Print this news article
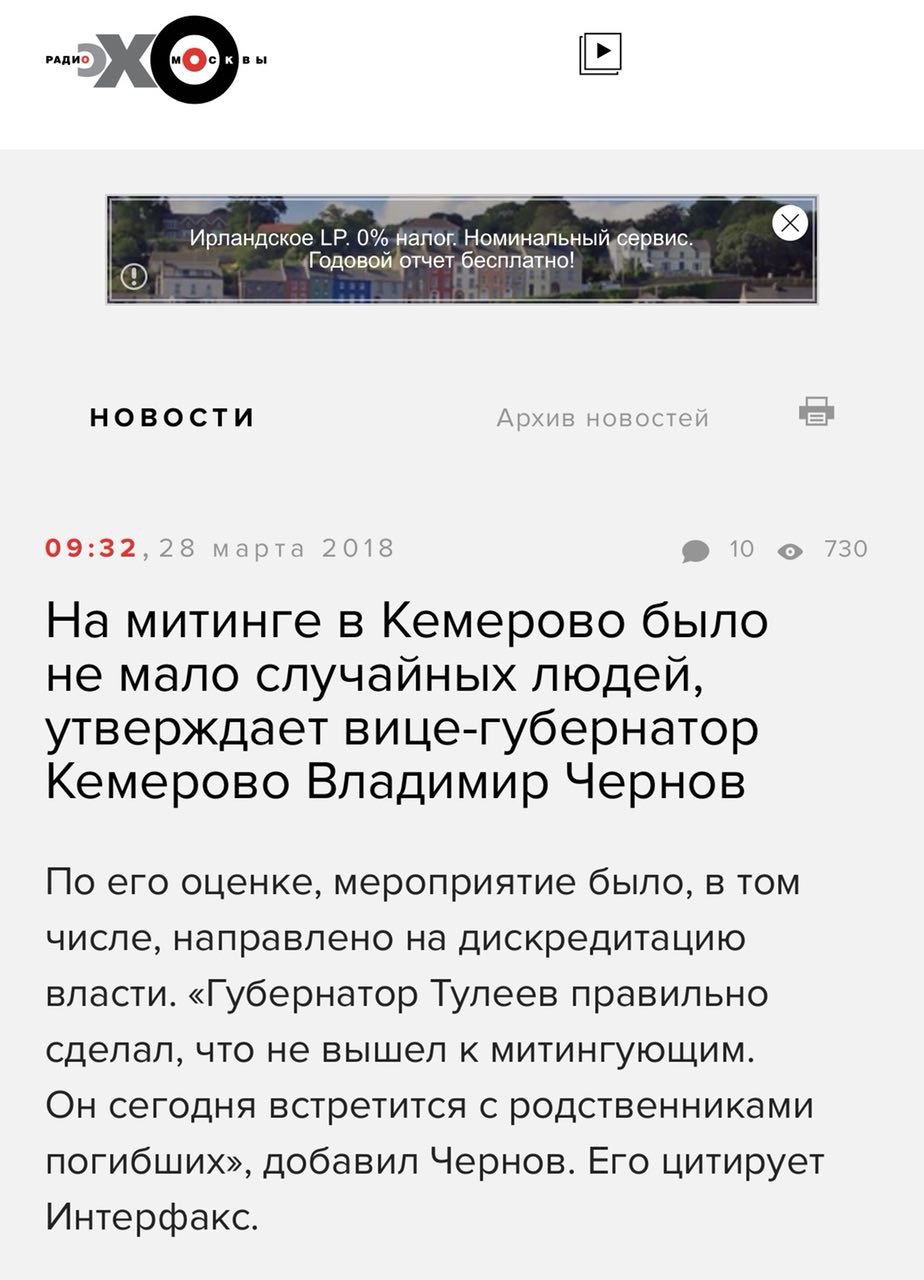 (x=817, y=411)
